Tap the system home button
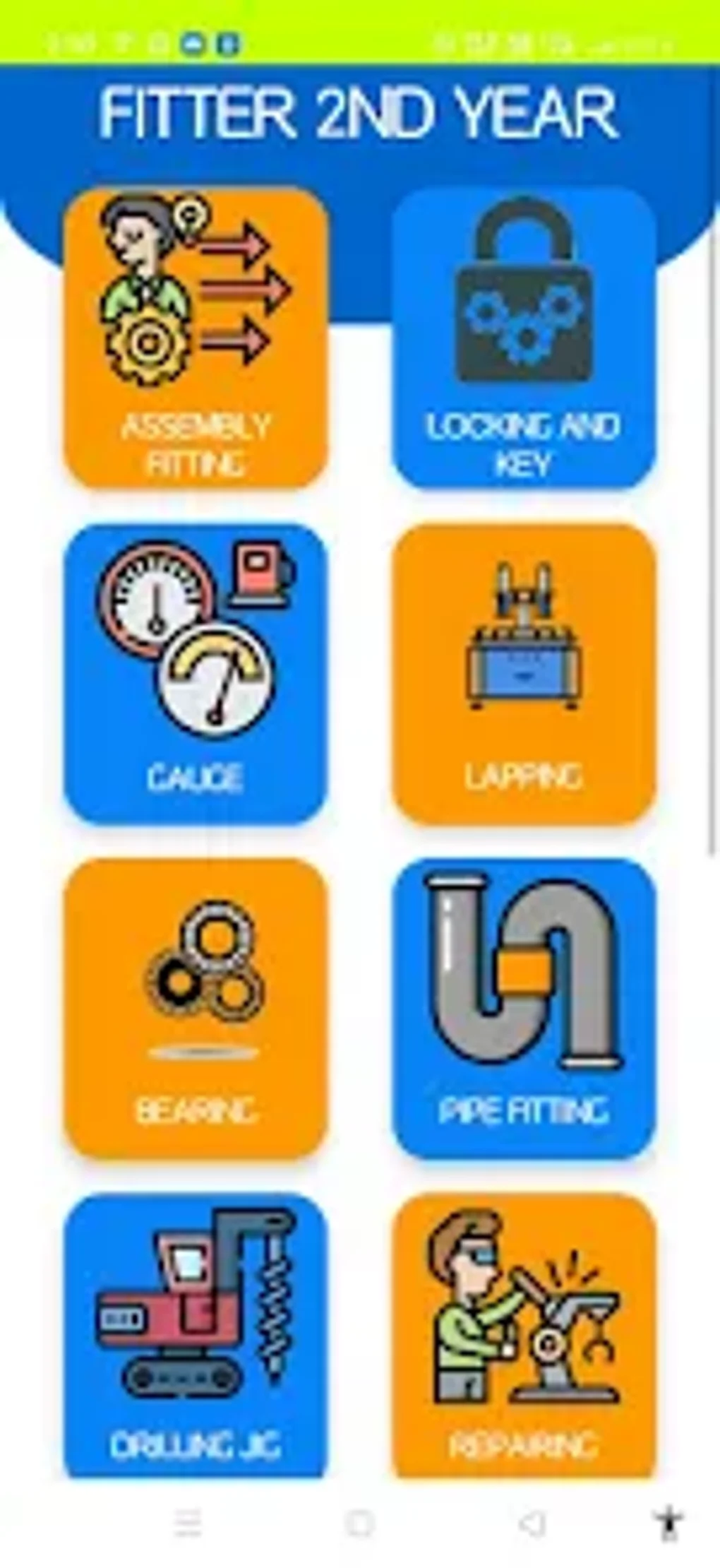This screenshot has width=720, height=1568. [359, 1523]
